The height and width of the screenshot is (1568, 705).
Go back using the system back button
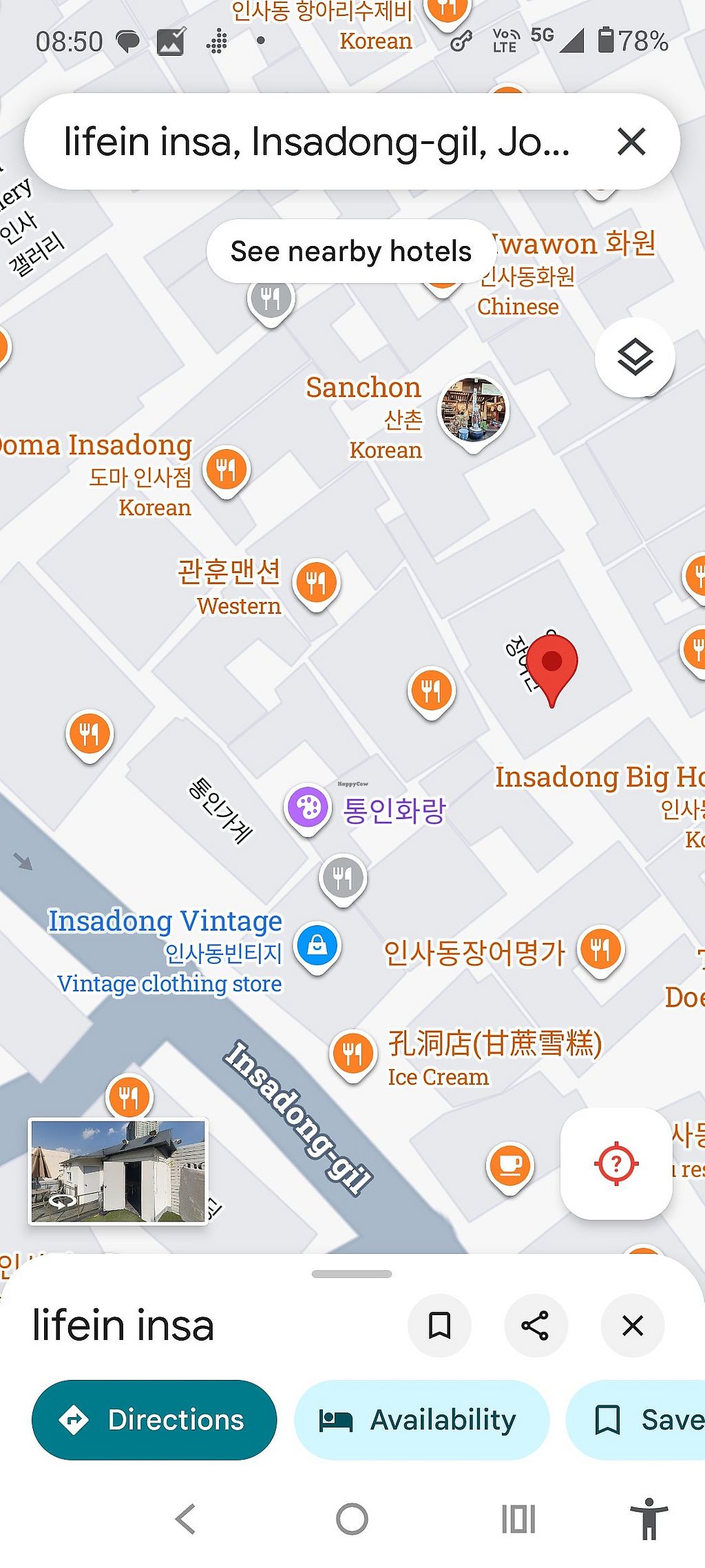click(x=186, y=1519)
